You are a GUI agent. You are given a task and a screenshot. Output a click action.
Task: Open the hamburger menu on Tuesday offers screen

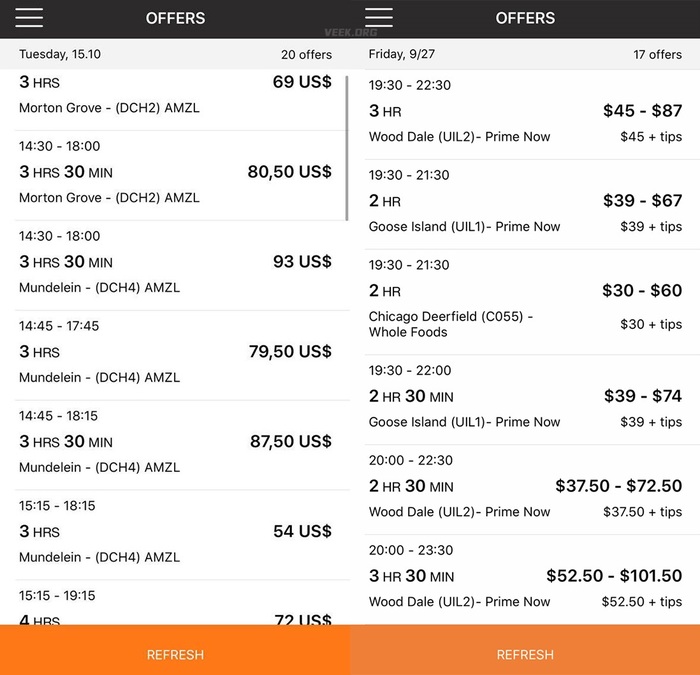click(x=29, y=18)
